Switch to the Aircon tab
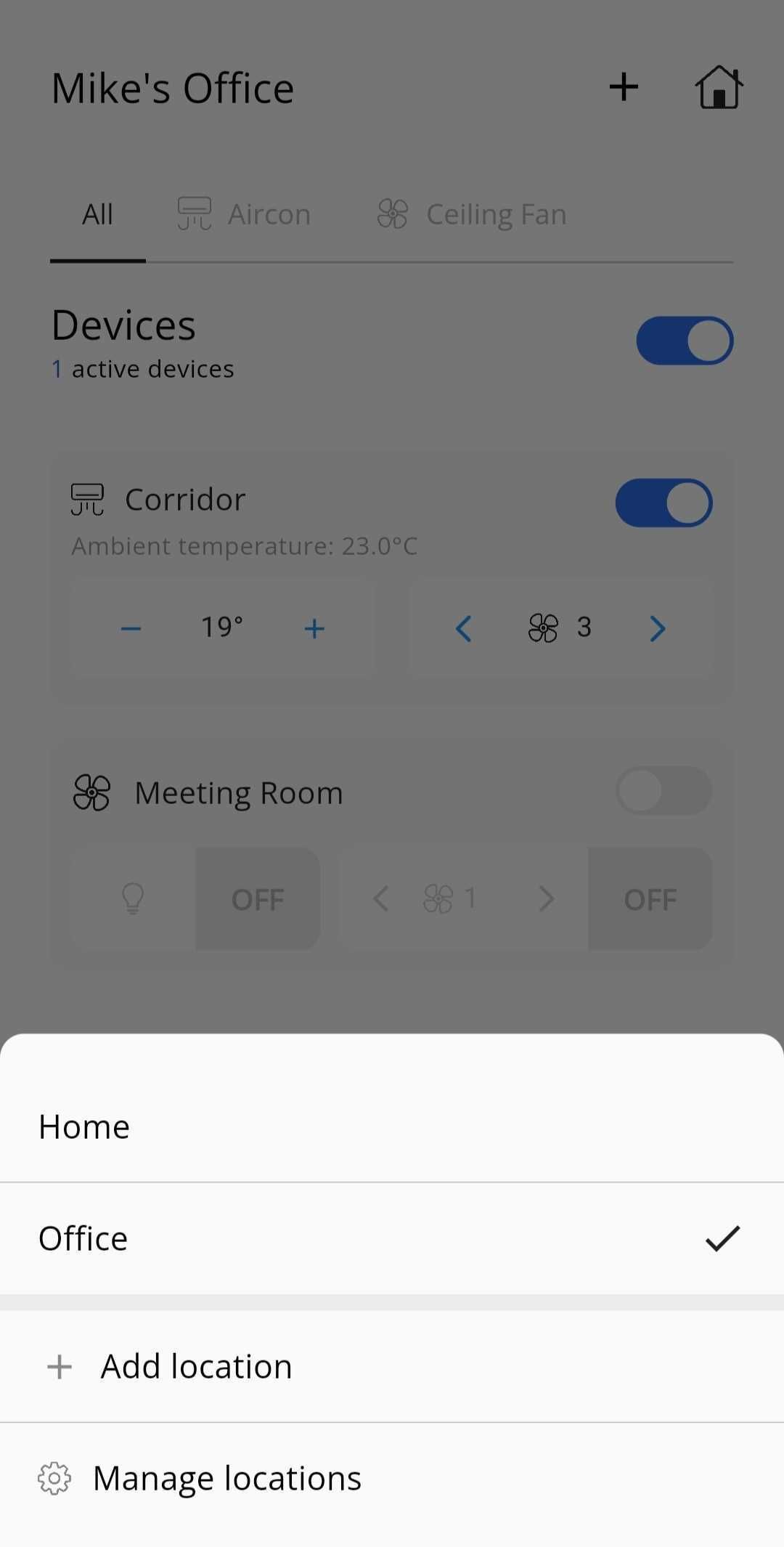 (243, 214)
